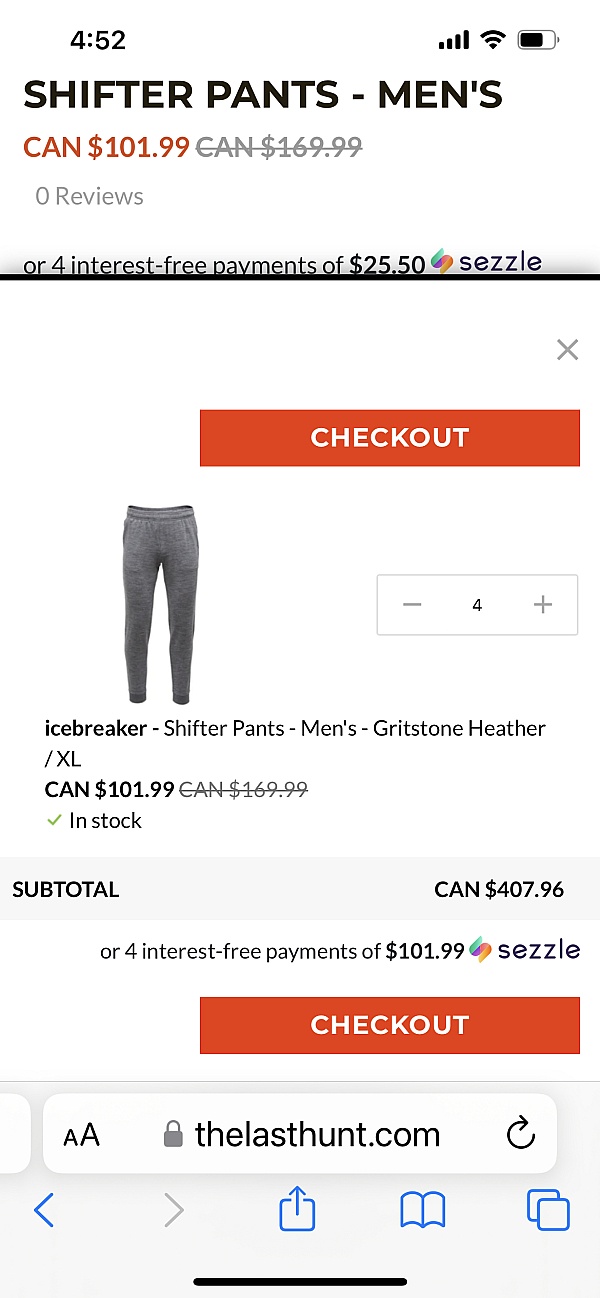Viewport: 600px width, 1298px height.
Task: Increase the Shifter Pants quantity
Action: (543, 605)
